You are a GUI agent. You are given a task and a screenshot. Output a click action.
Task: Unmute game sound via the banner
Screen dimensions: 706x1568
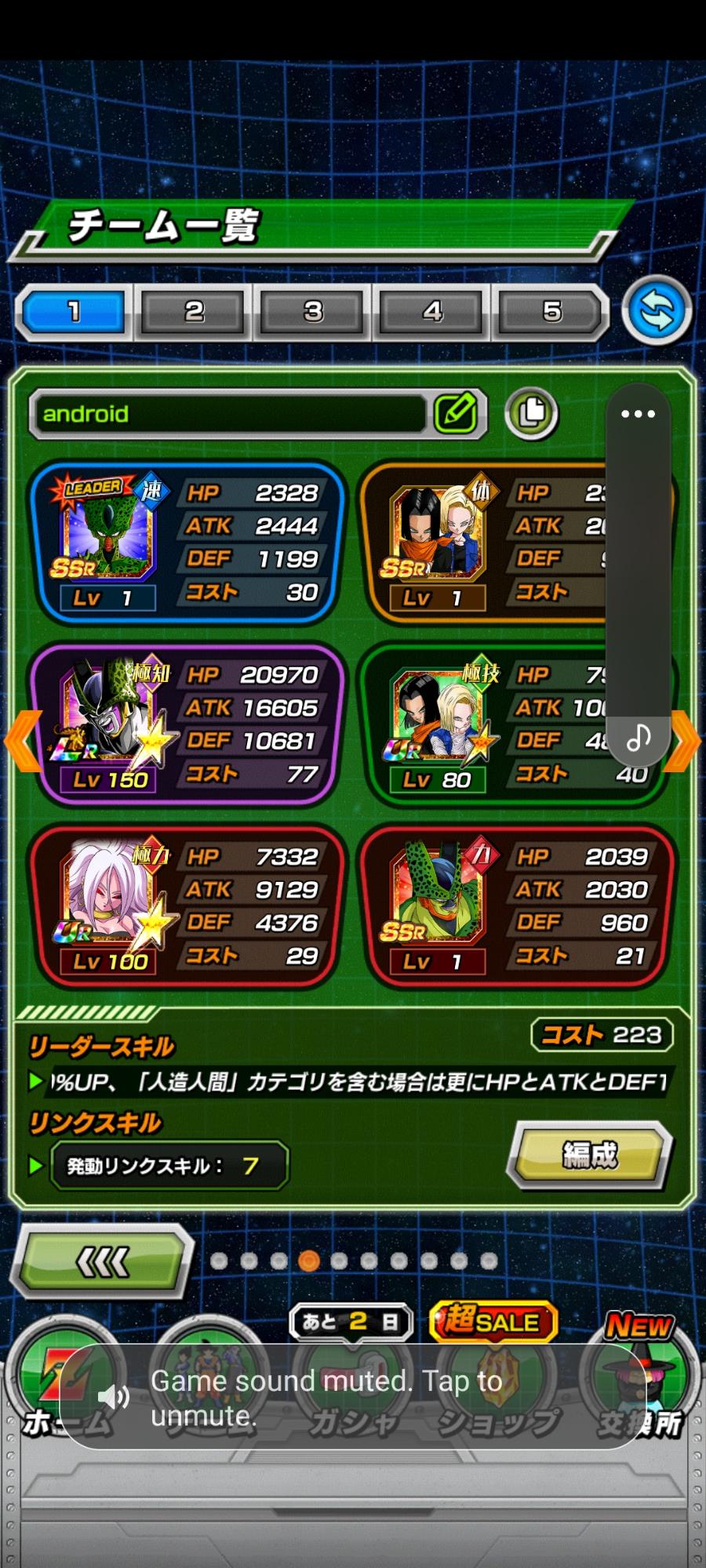pyautogui.click(x=353, y=1398)
